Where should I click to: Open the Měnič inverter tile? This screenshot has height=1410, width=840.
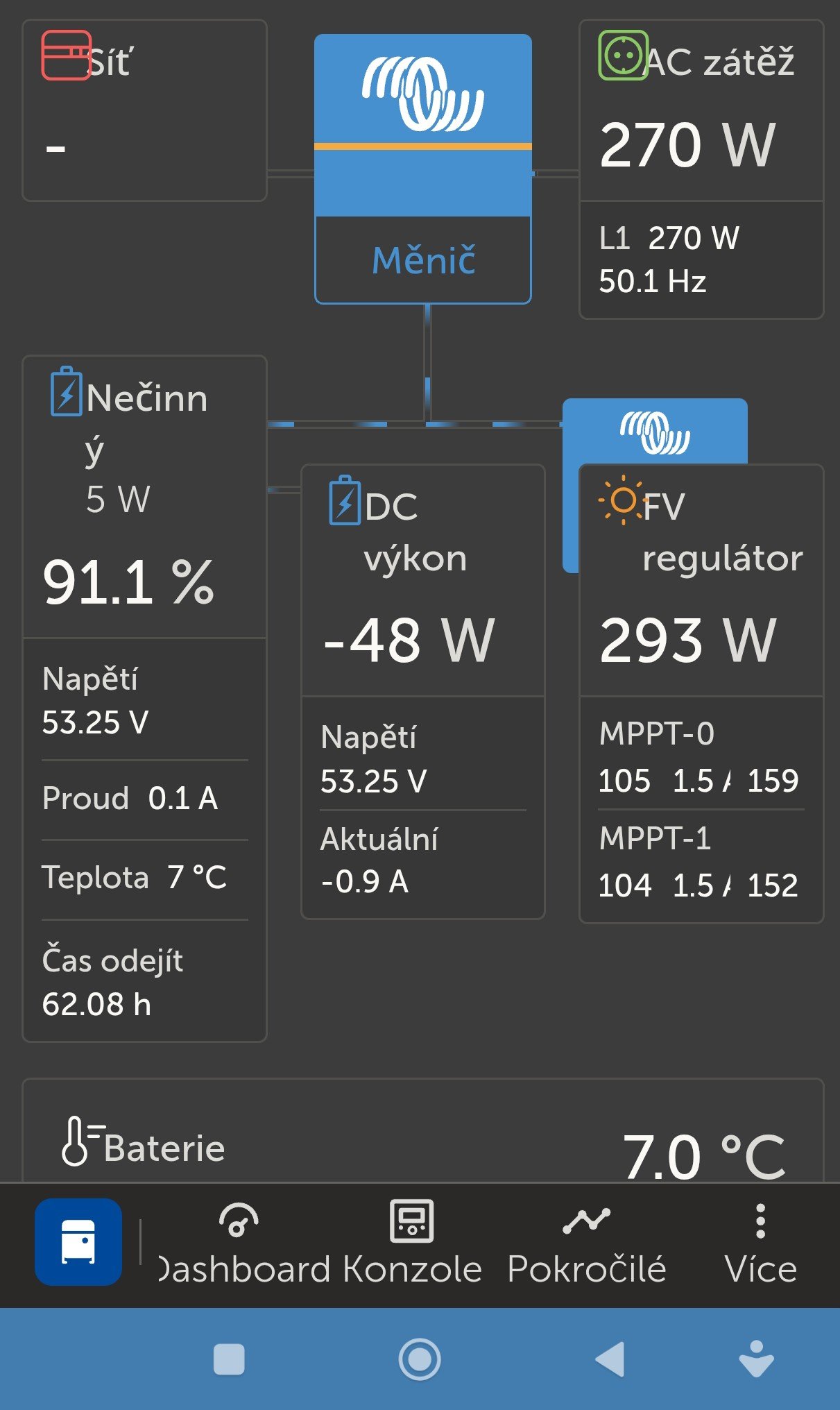click(422, 169)
